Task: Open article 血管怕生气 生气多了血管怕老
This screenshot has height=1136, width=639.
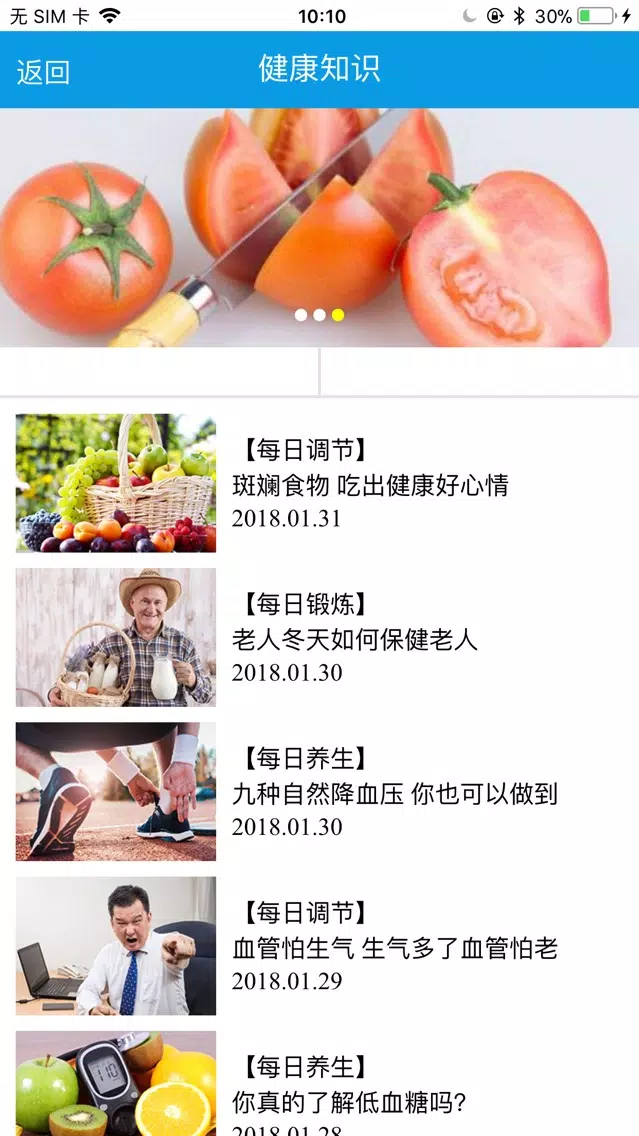Action: (x=320, y=946)
